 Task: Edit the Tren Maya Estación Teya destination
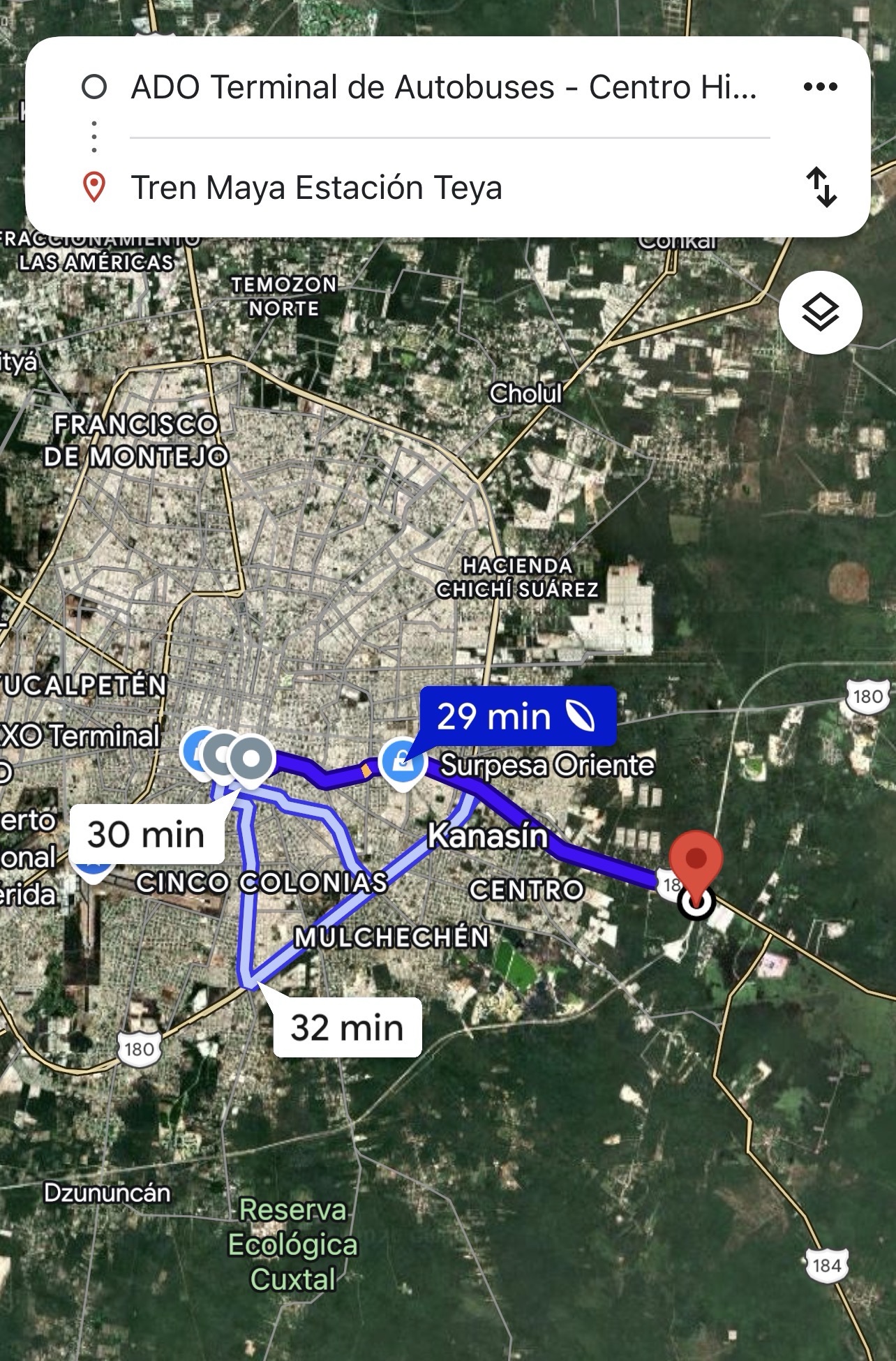tap(316, 188)
